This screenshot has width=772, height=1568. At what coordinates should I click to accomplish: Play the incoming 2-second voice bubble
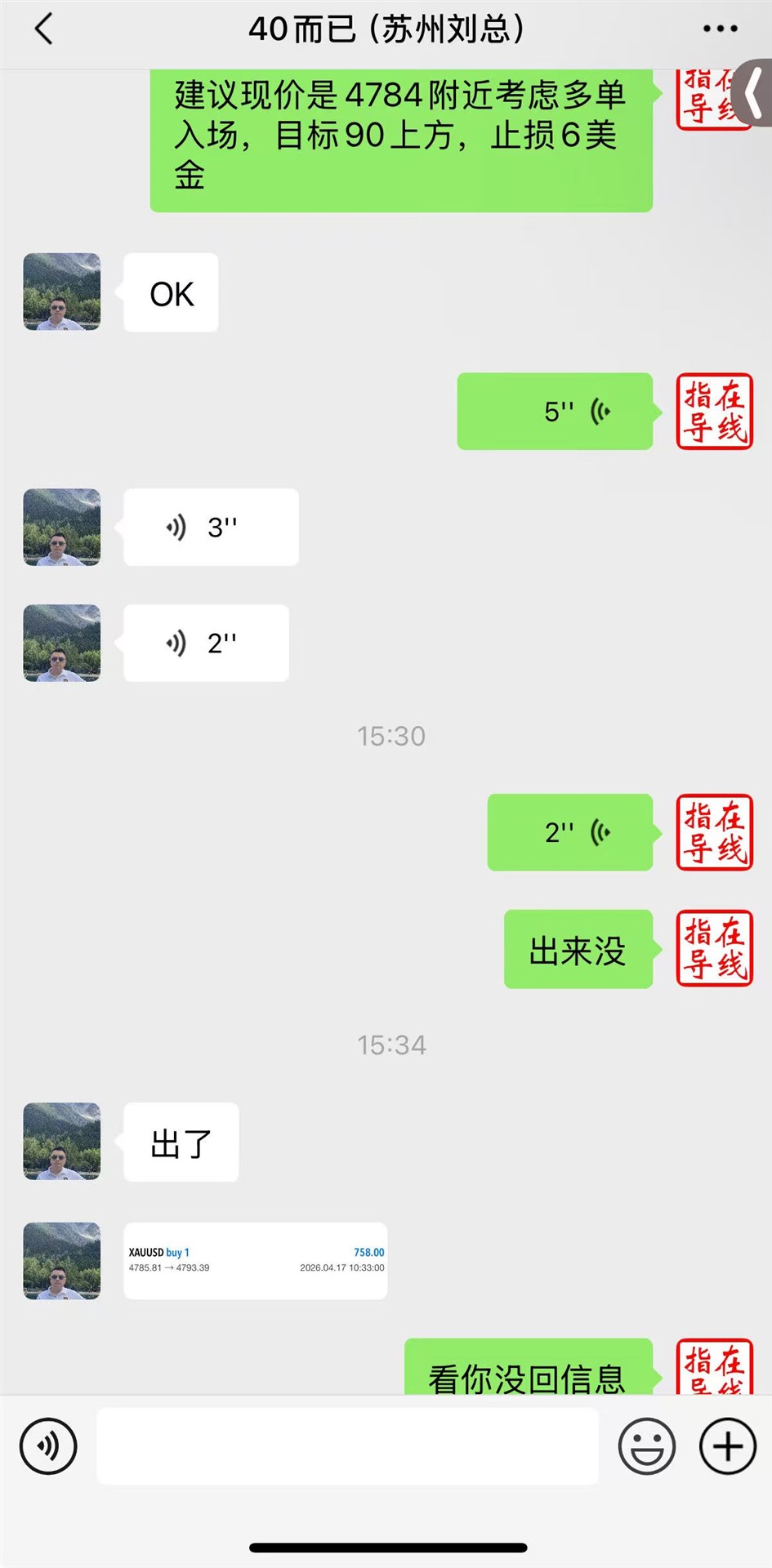[x=205, y=643]
